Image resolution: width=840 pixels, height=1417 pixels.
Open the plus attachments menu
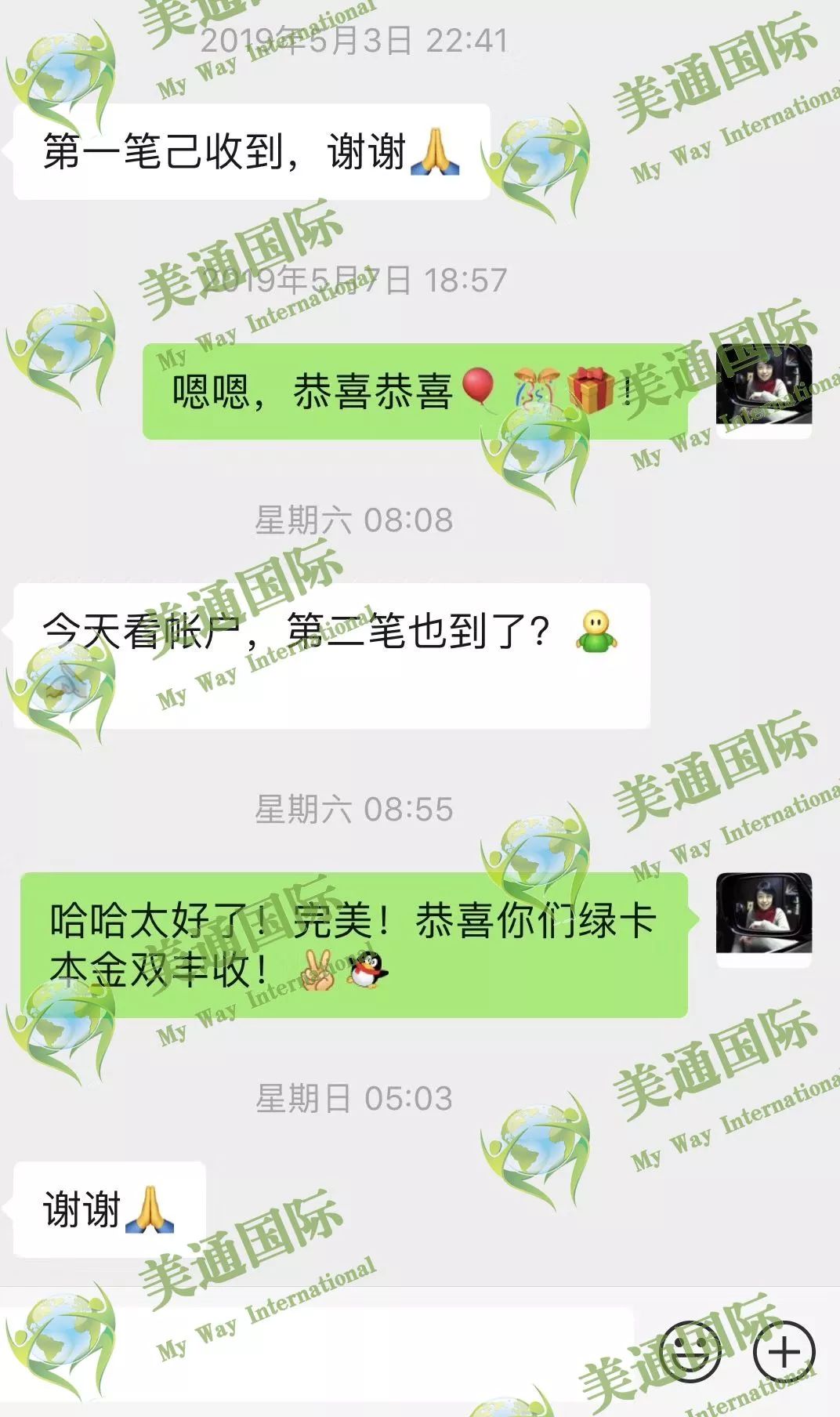784,1351
